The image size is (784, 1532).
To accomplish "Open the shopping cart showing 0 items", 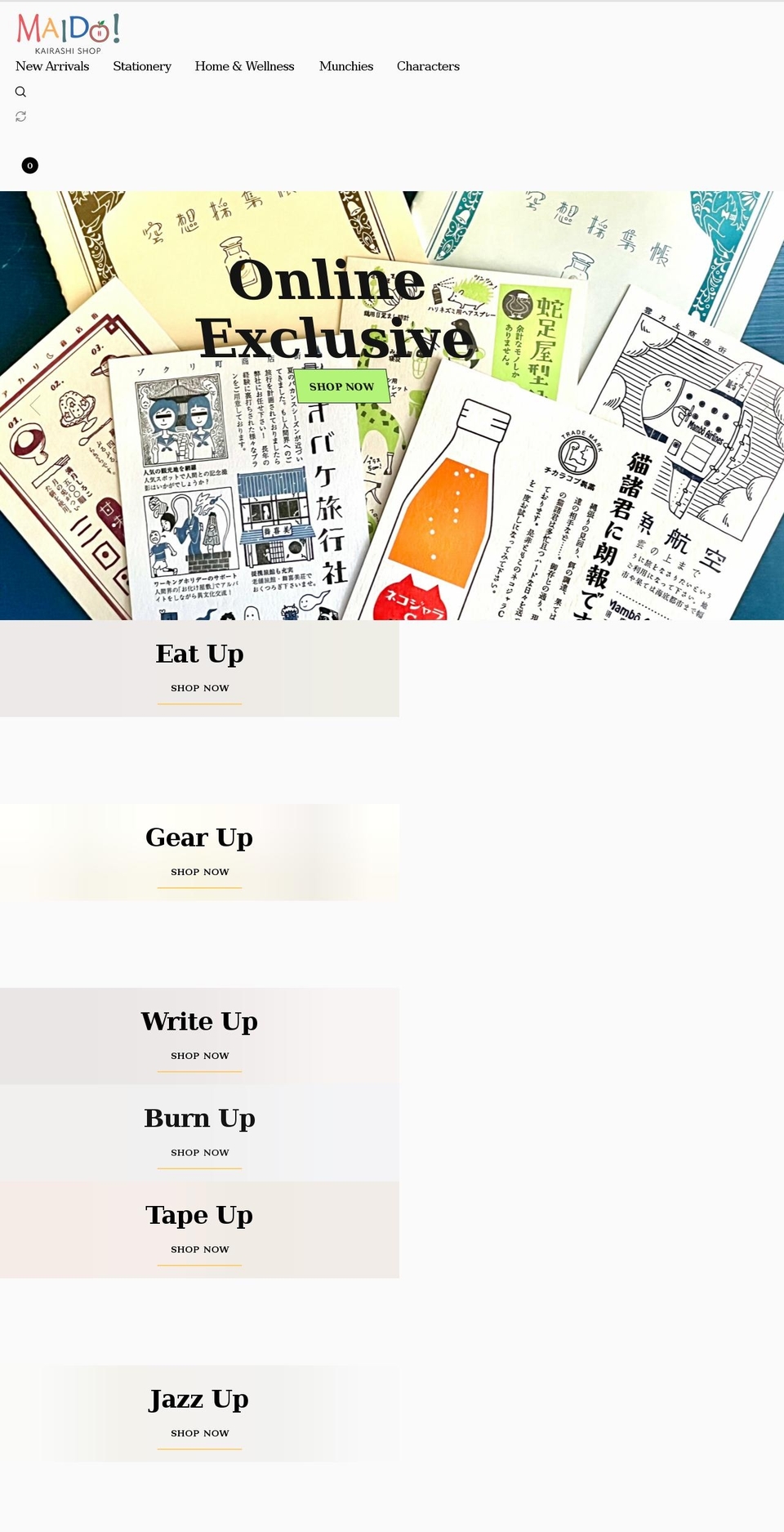I will pyautogui.click(x=29, y=165).
